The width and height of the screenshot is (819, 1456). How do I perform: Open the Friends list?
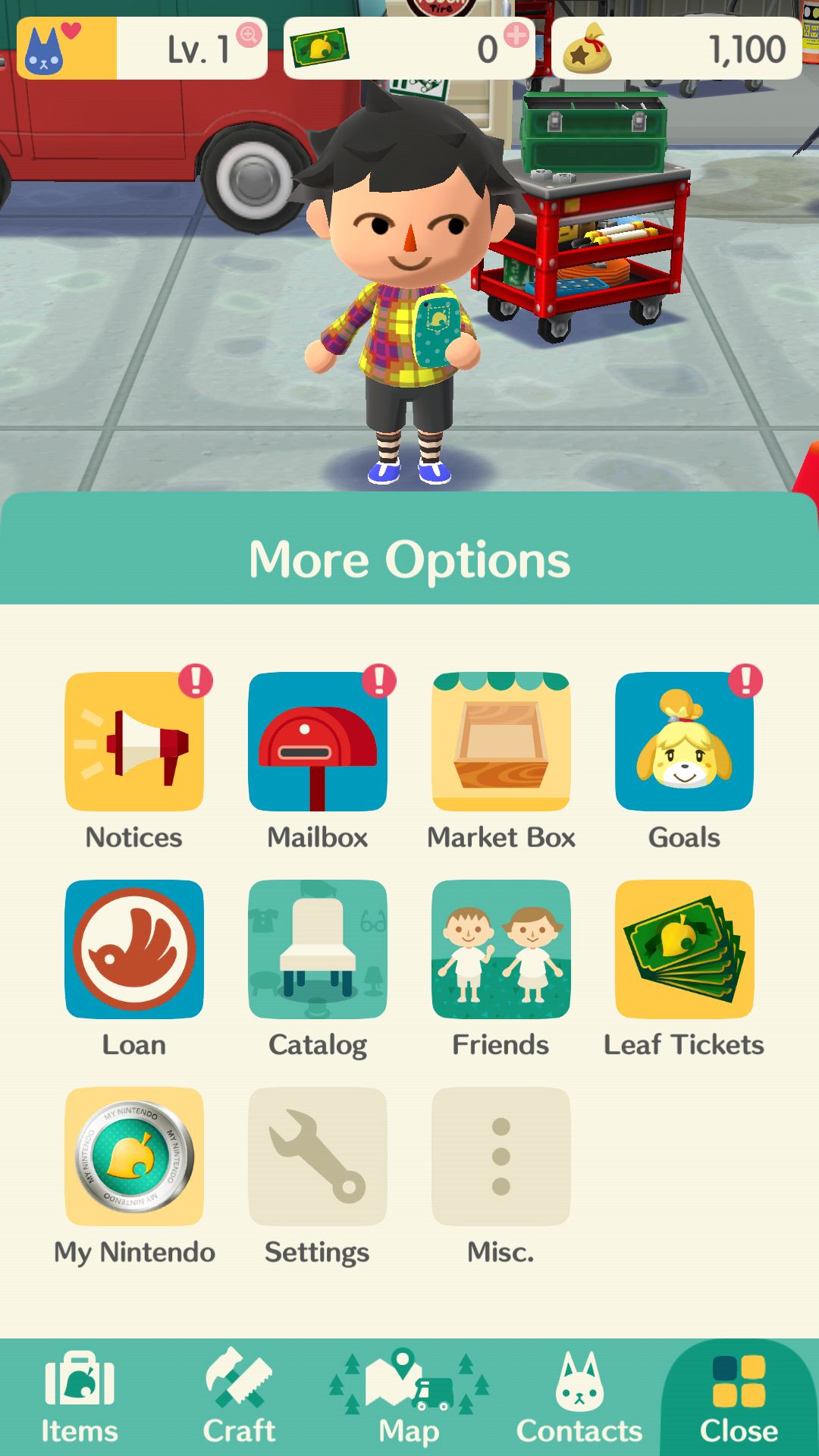coord(501,949)
